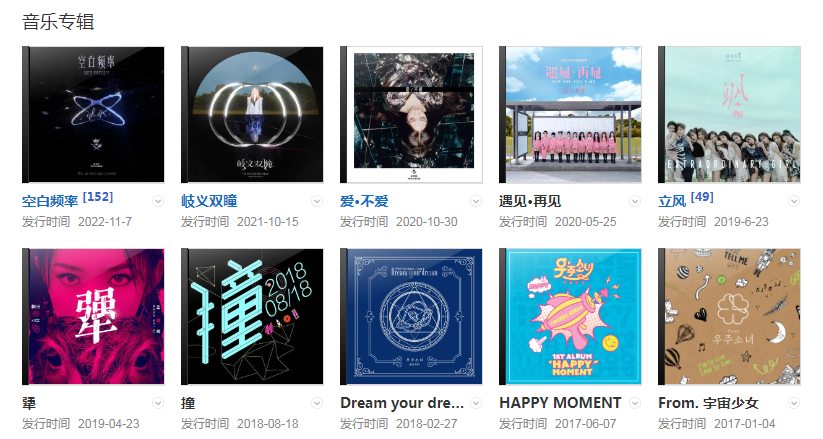
Task: Open the 撞 album cover
Action: (253, 317)
